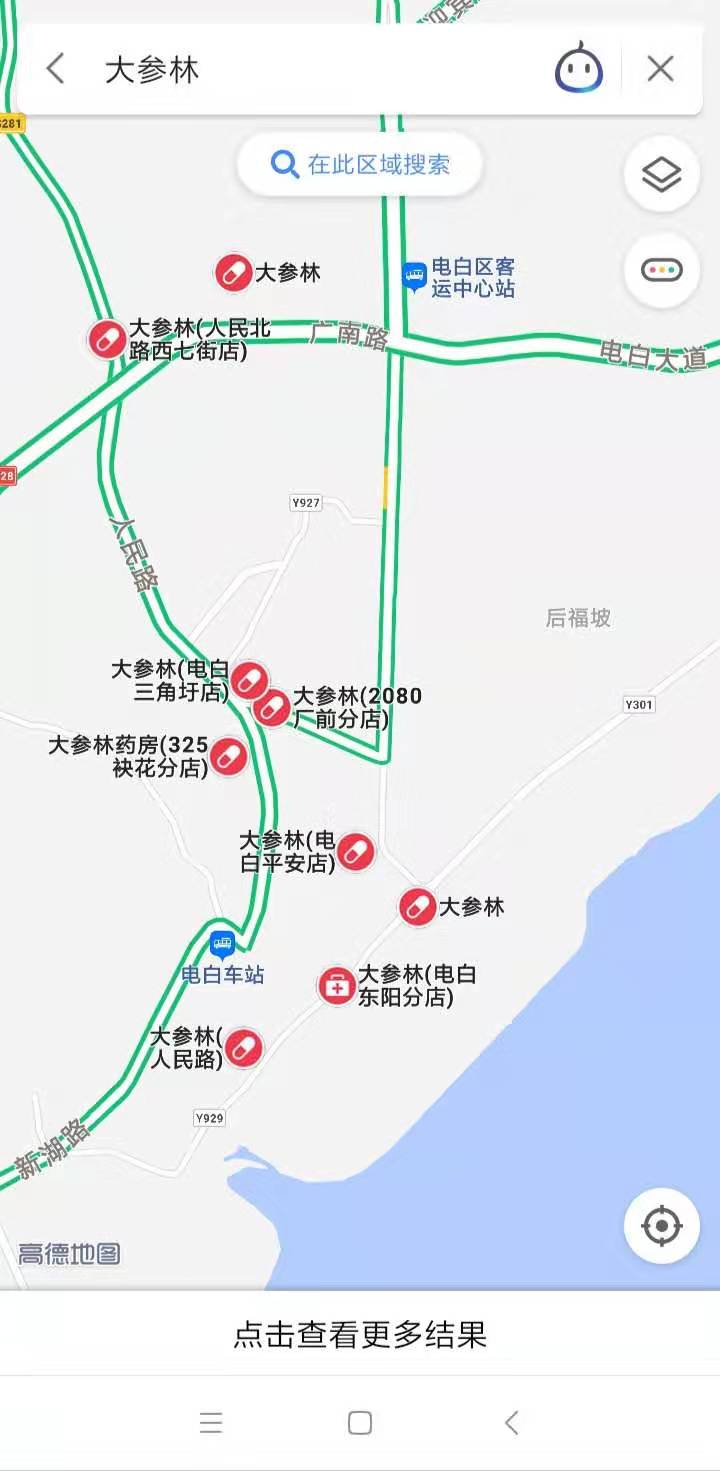Image resolution: width=720 pixels, height=1471 pixels.
Task: Open the 电白区客运中心站 station marker
Action: [x=414, y=277]
